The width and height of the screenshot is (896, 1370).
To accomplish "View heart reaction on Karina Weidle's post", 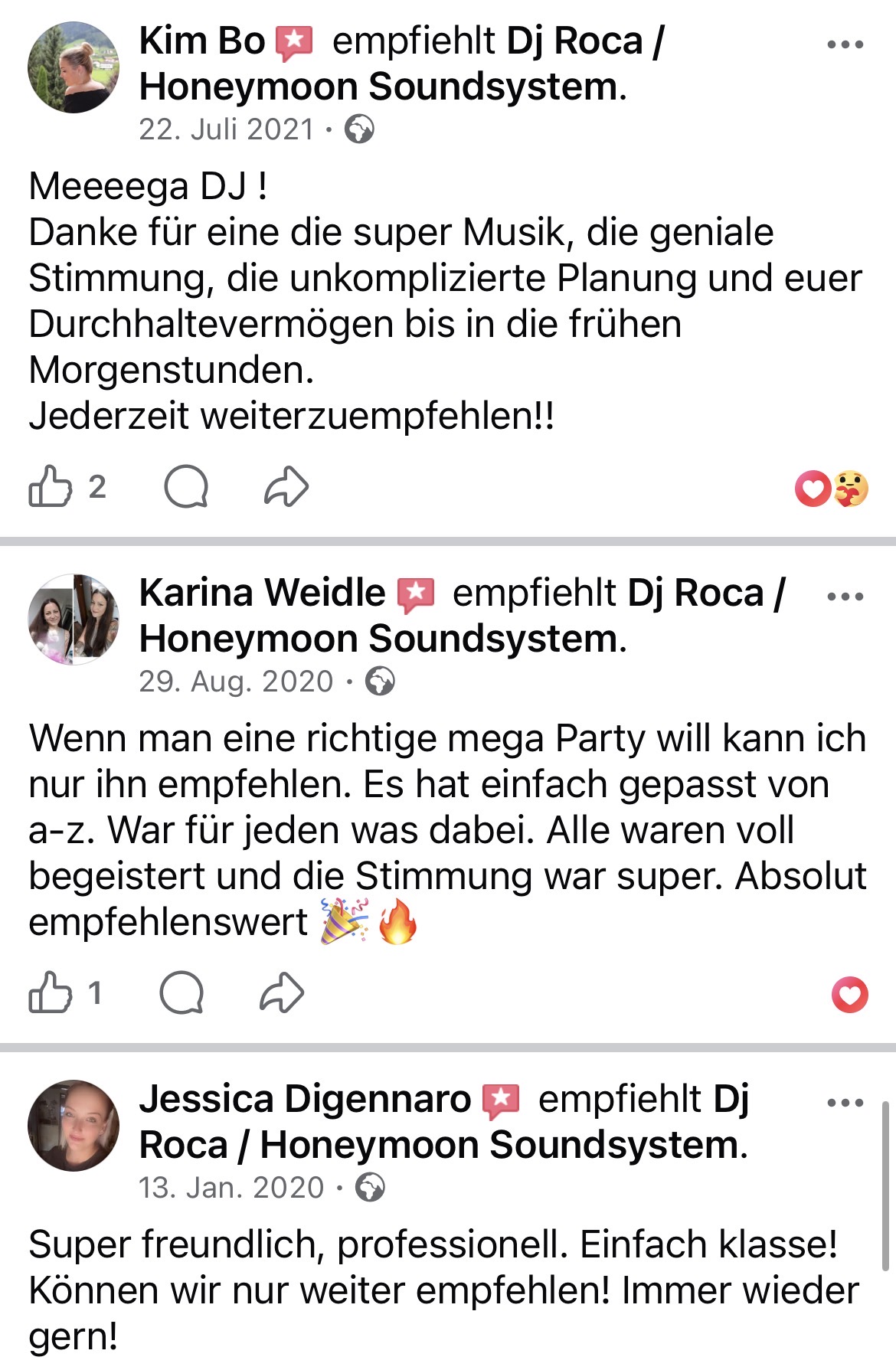I will [x=850, y=995].
